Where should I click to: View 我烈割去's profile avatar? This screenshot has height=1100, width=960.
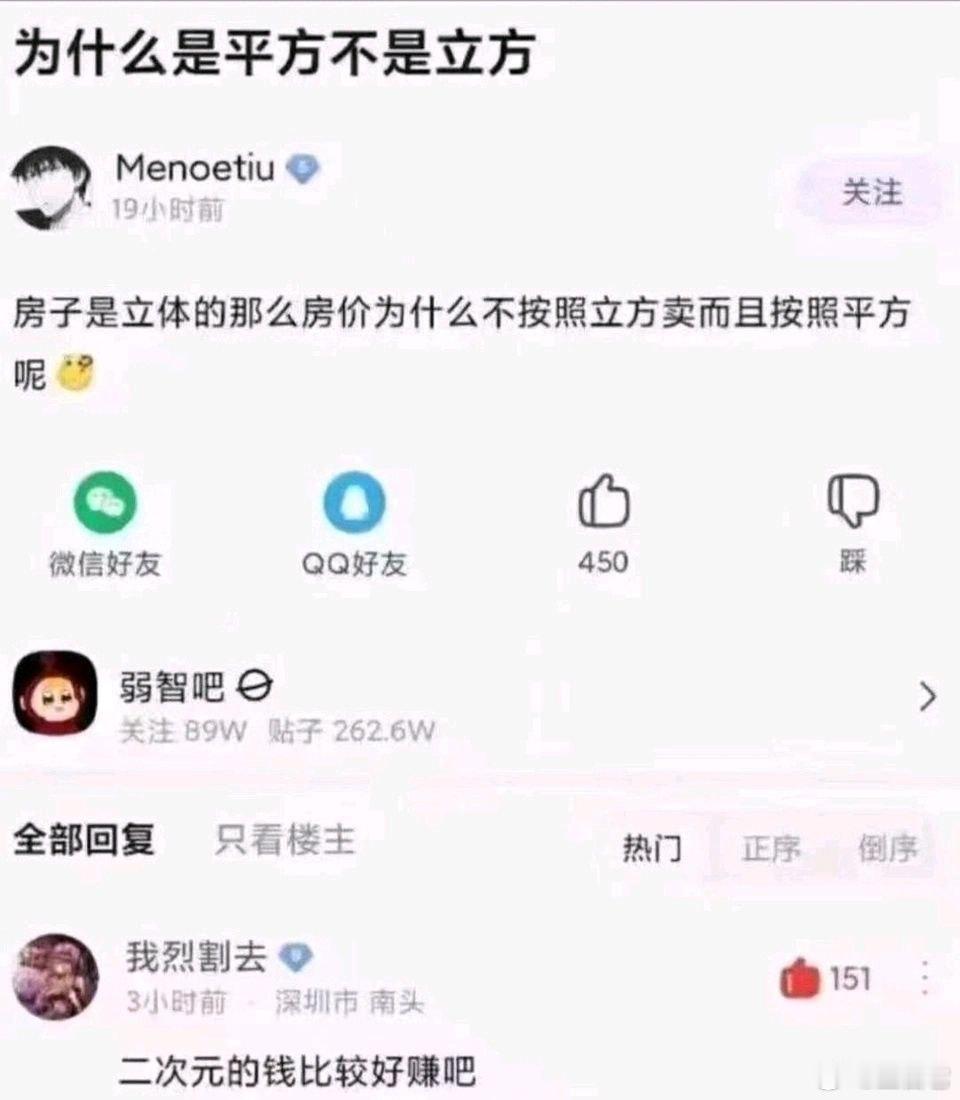pos(55,977)
